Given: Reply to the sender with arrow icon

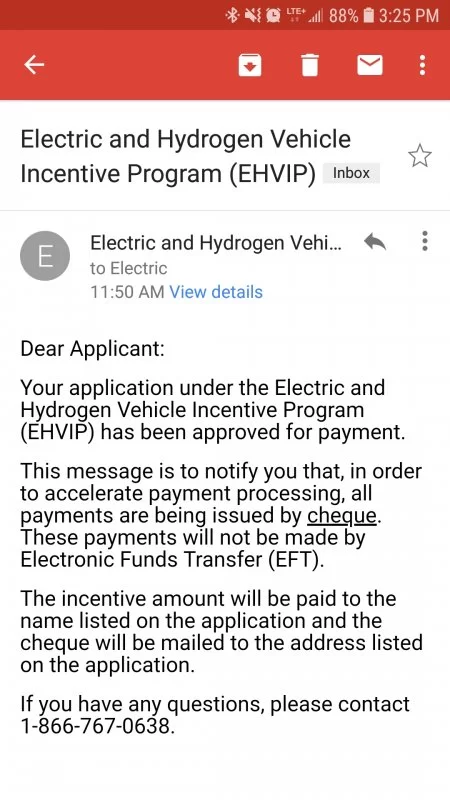Looking at the screenshot, I should coord(375,242).
